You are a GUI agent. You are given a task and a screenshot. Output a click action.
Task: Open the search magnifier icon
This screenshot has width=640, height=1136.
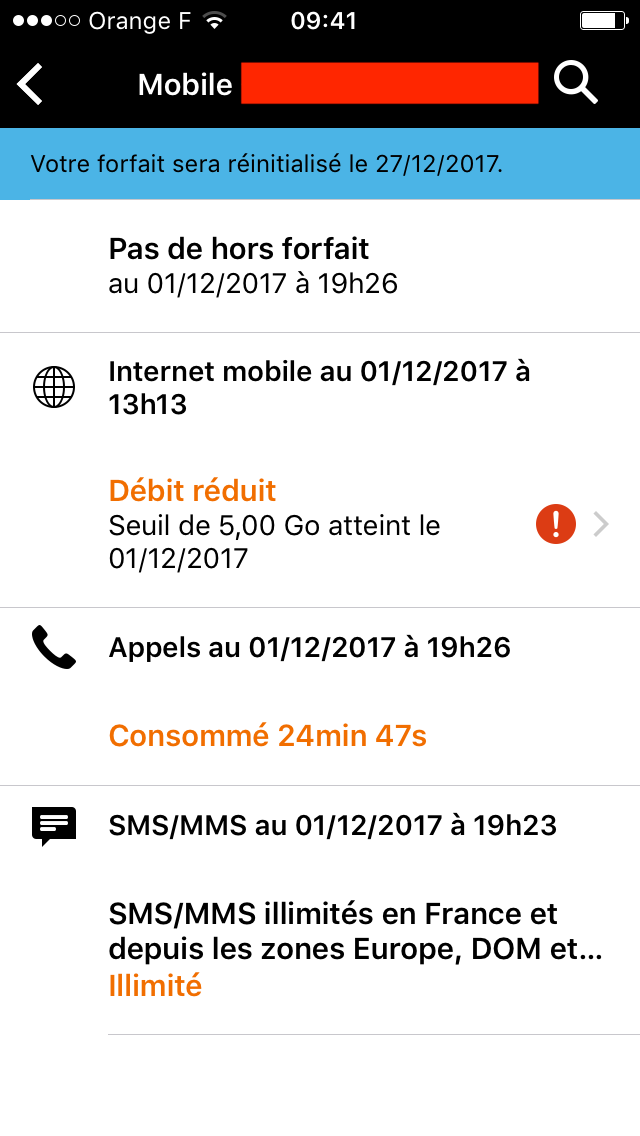click(575, 83)
